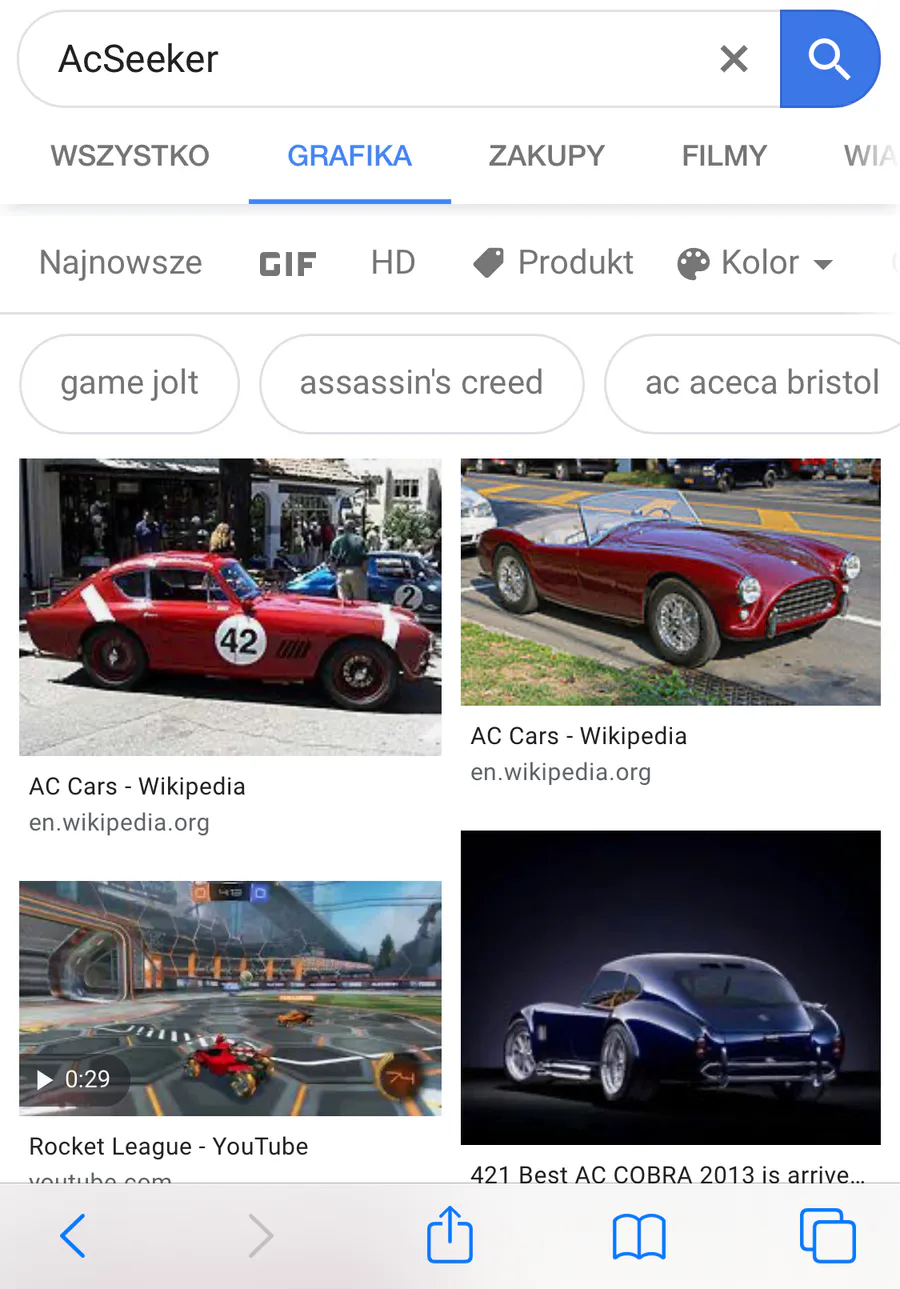Open the blue AC COBRA 2013 image
The image size is (900, 1289).
670,987
